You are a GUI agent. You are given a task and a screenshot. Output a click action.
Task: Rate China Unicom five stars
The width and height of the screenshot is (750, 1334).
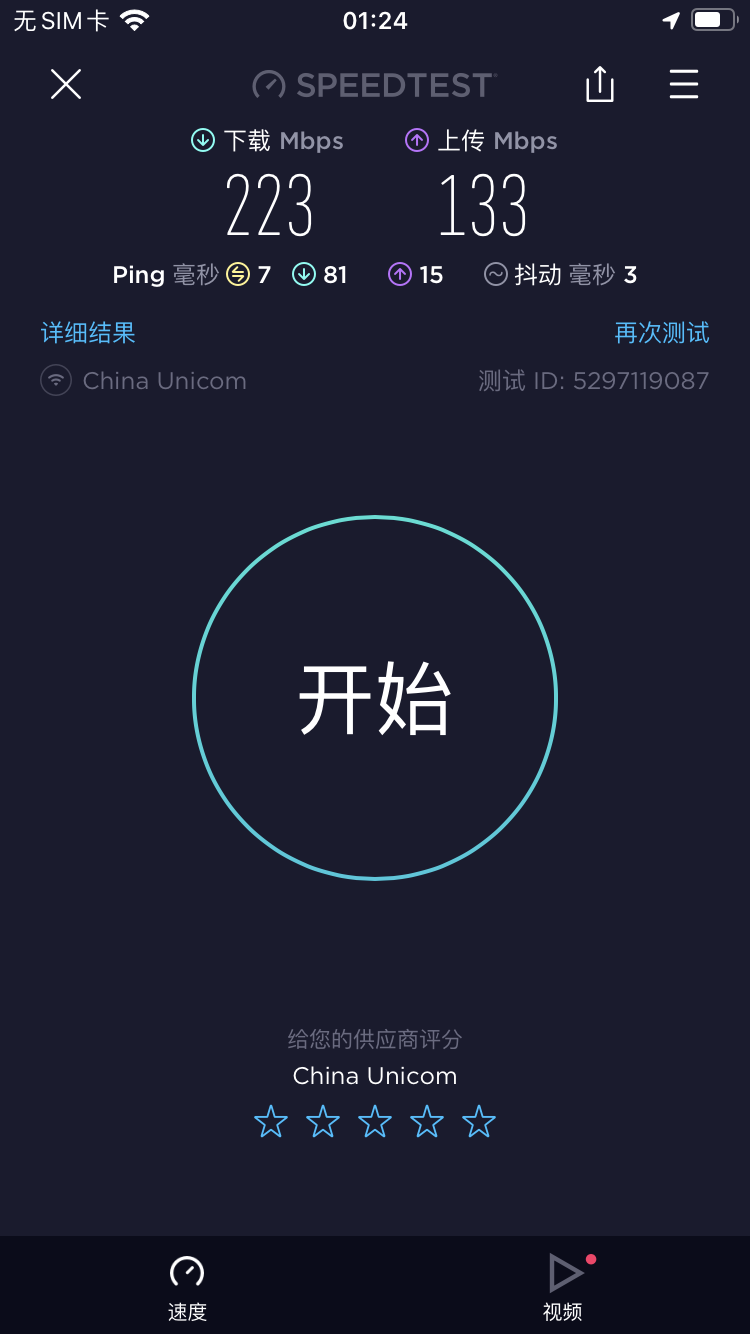click(479, 1122)
